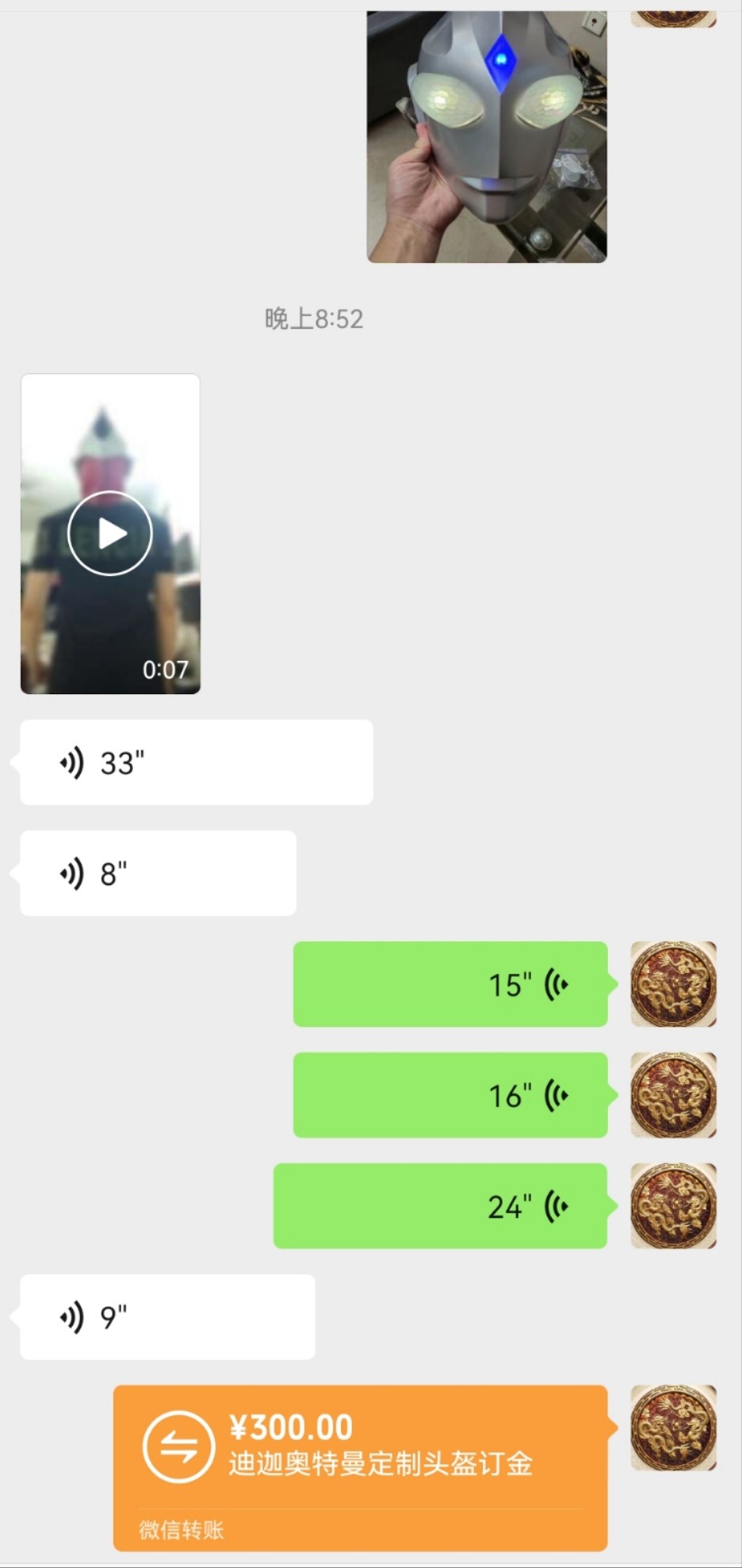Open avatar beside the 15" voice message
The height and width of the screenshot is (1568, 742).
(673, 984)
